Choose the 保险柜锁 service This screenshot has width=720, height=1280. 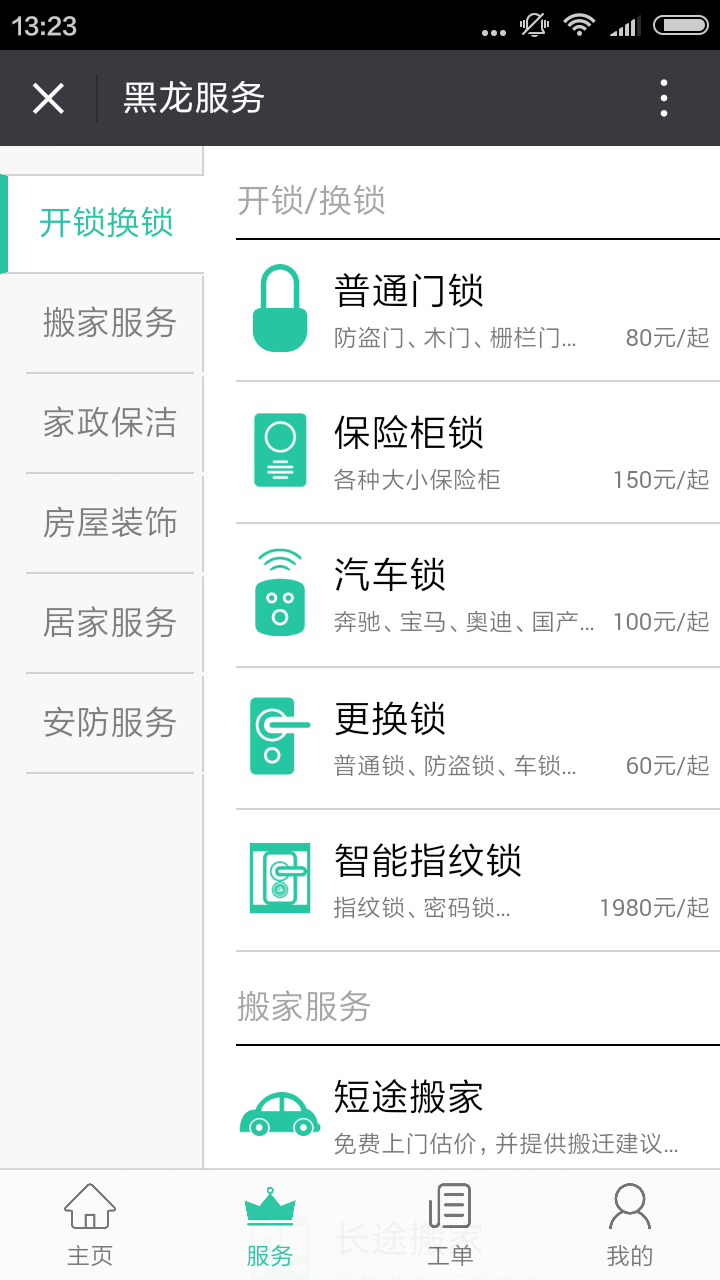click(x=477, y=452)
